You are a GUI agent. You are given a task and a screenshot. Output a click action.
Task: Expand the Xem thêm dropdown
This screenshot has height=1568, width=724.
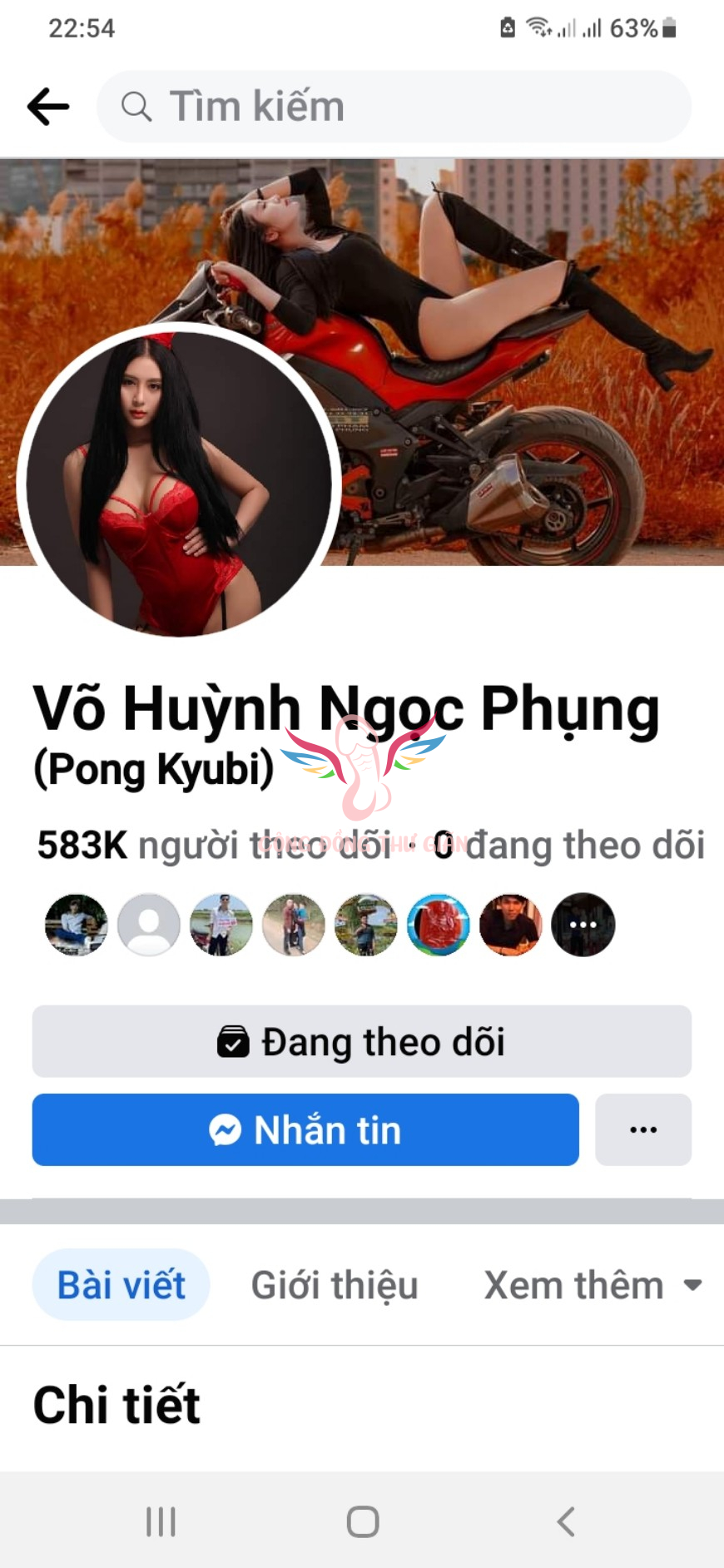coord(592,1285)
